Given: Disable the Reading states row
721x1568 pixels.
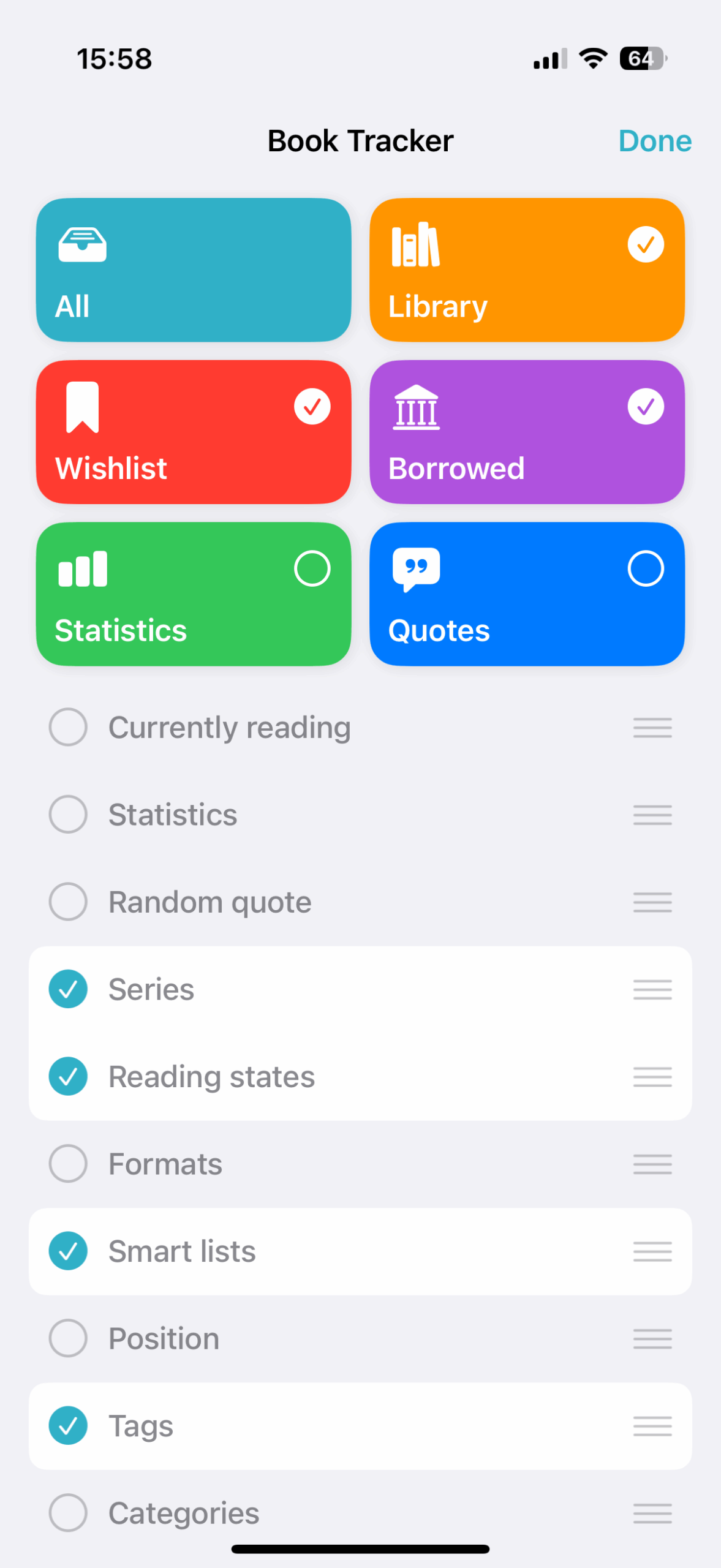Looking at the screenshot, I should click(x=68, y=1076).
